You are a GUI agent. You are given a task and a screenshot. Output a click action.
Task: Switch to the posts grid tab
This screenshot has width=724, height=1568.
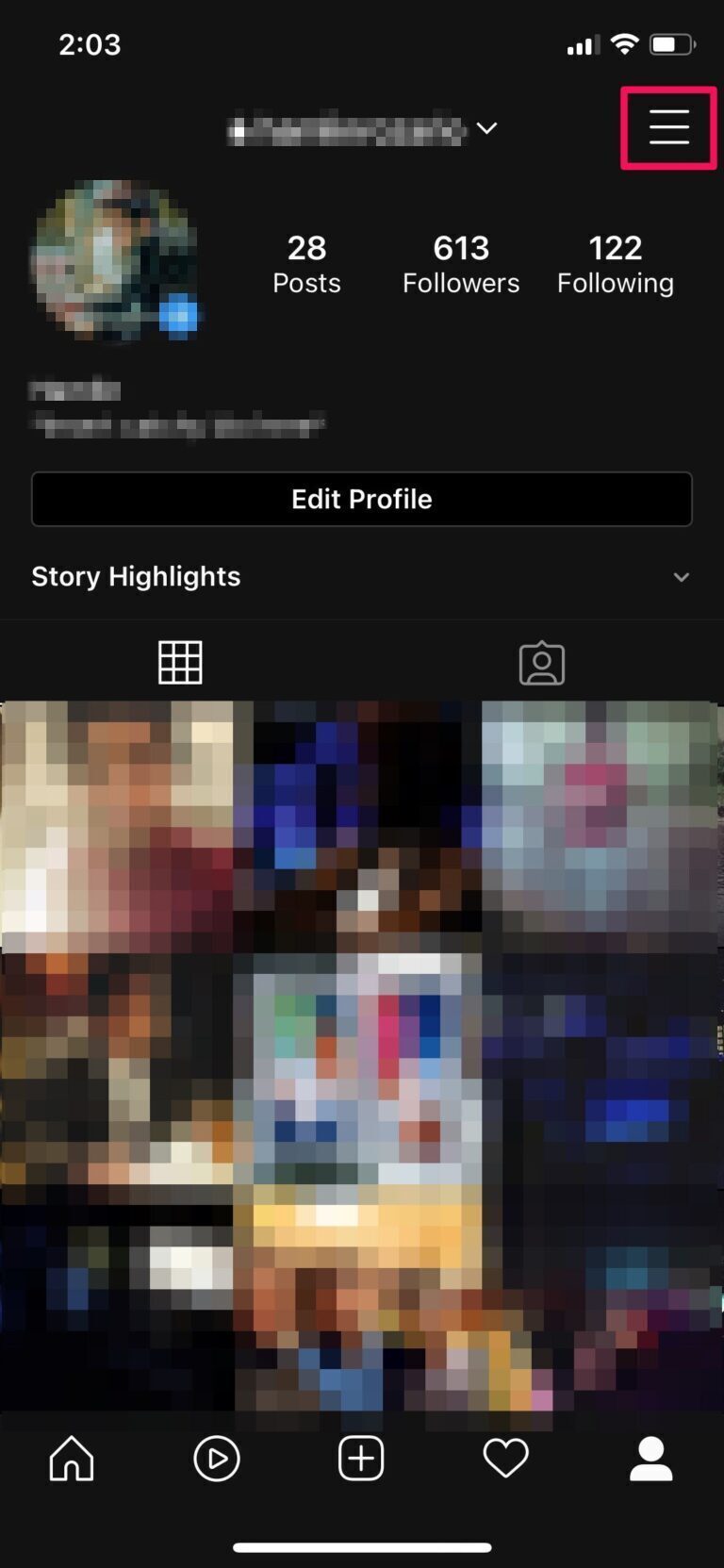180,662
